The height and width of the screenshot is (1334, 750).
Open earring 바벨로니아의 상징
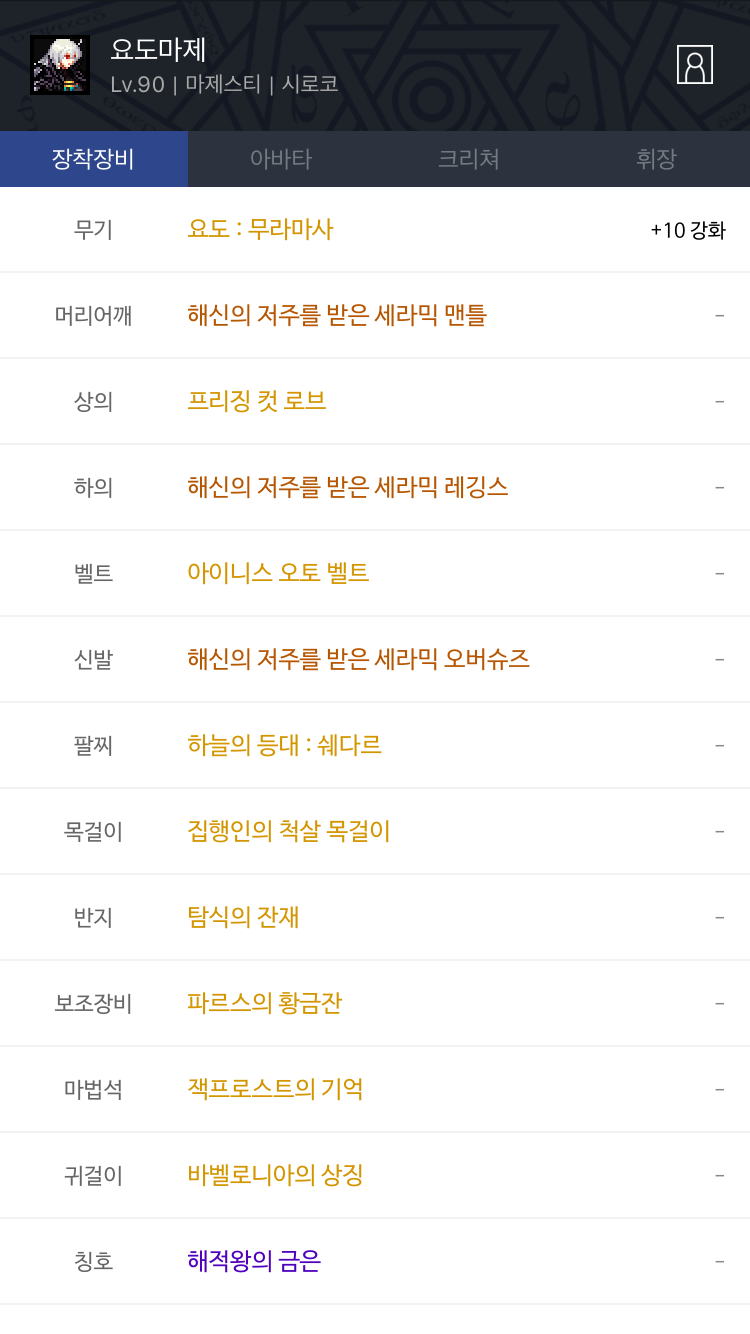[x=275, y=1175]
